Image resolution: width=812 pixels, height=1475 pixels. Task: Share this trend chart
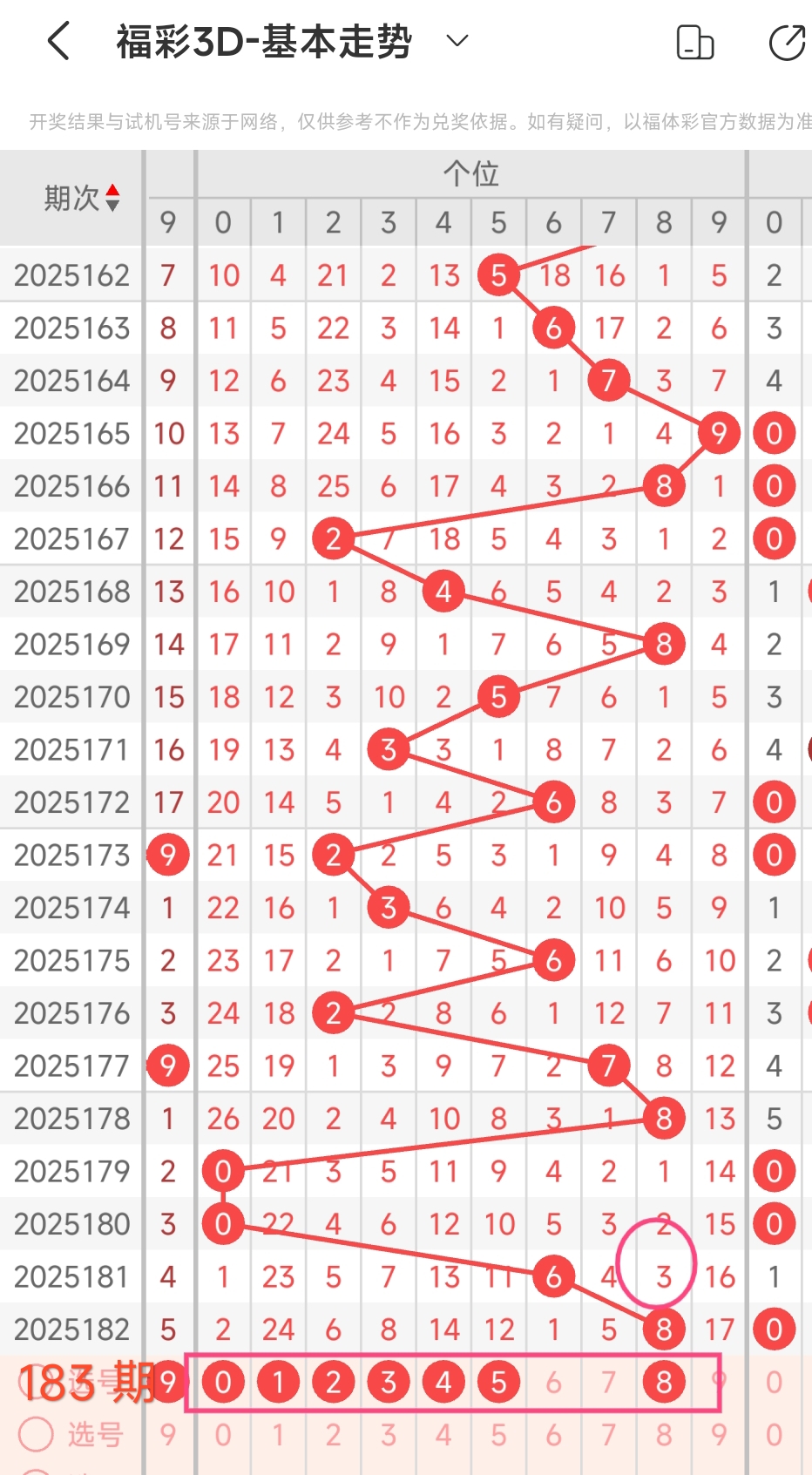coord(787,43)
